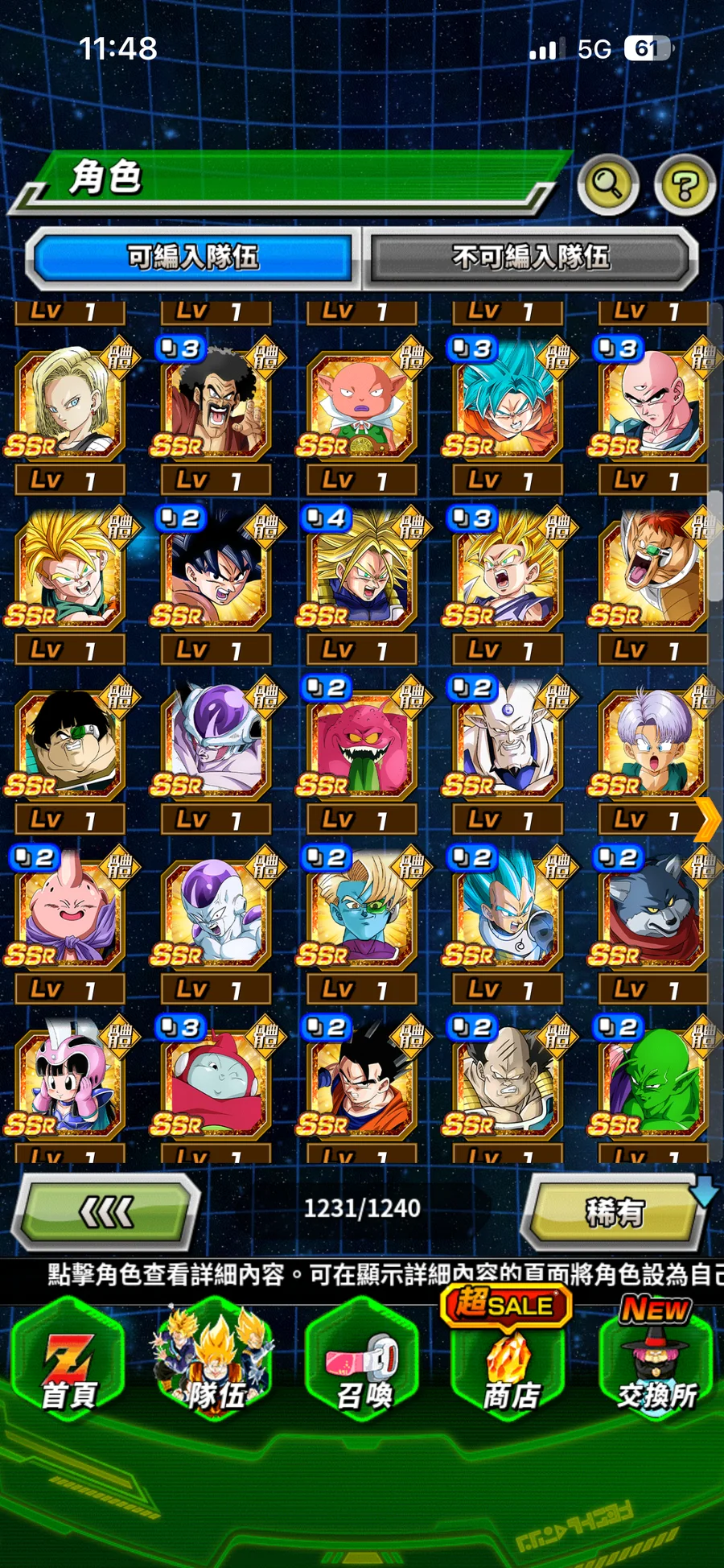Open the question mark help icon

pos(685,186)
